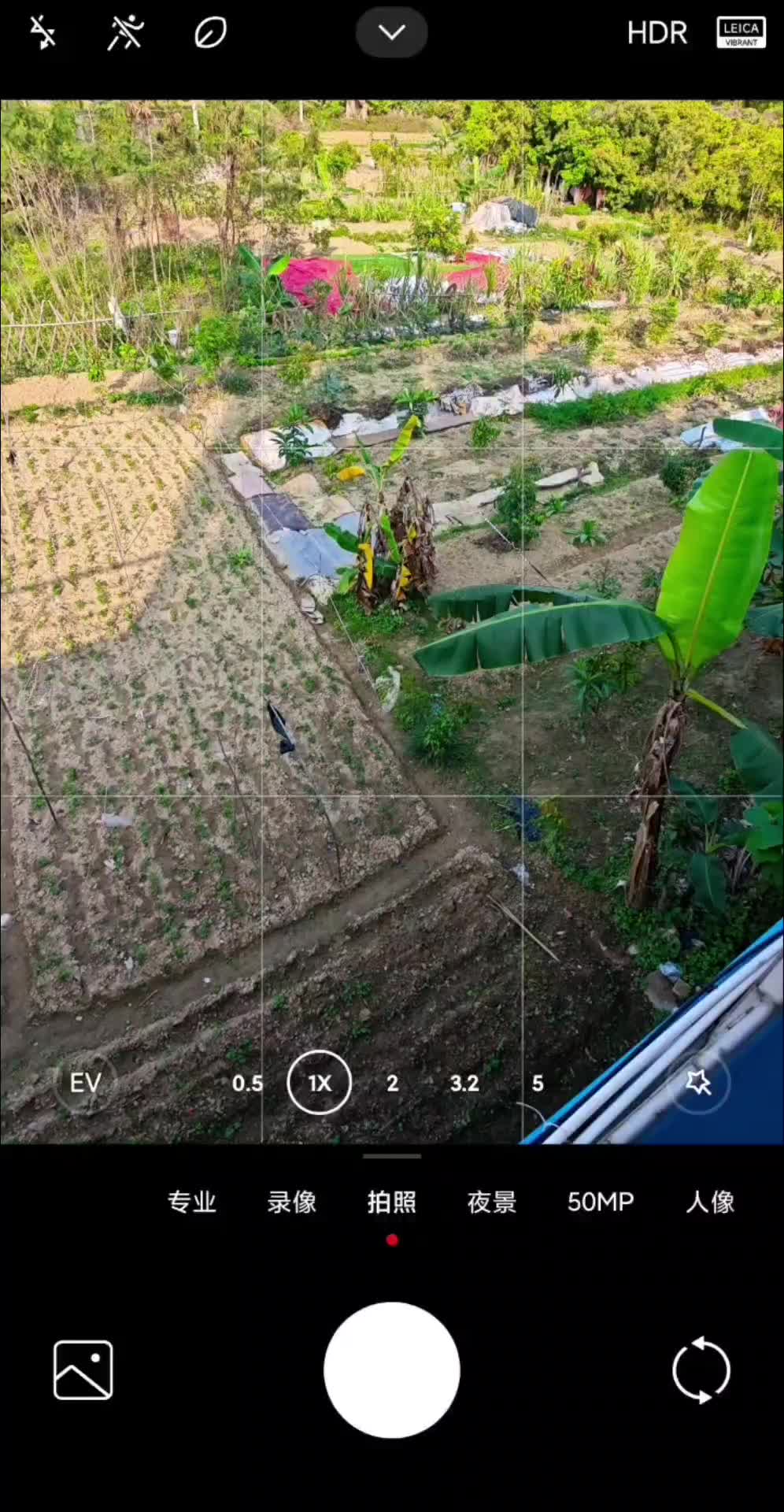784x1512 pixels.
Task: Select 0.5 ultra-wide zoom
Action: pos(247,1083)
